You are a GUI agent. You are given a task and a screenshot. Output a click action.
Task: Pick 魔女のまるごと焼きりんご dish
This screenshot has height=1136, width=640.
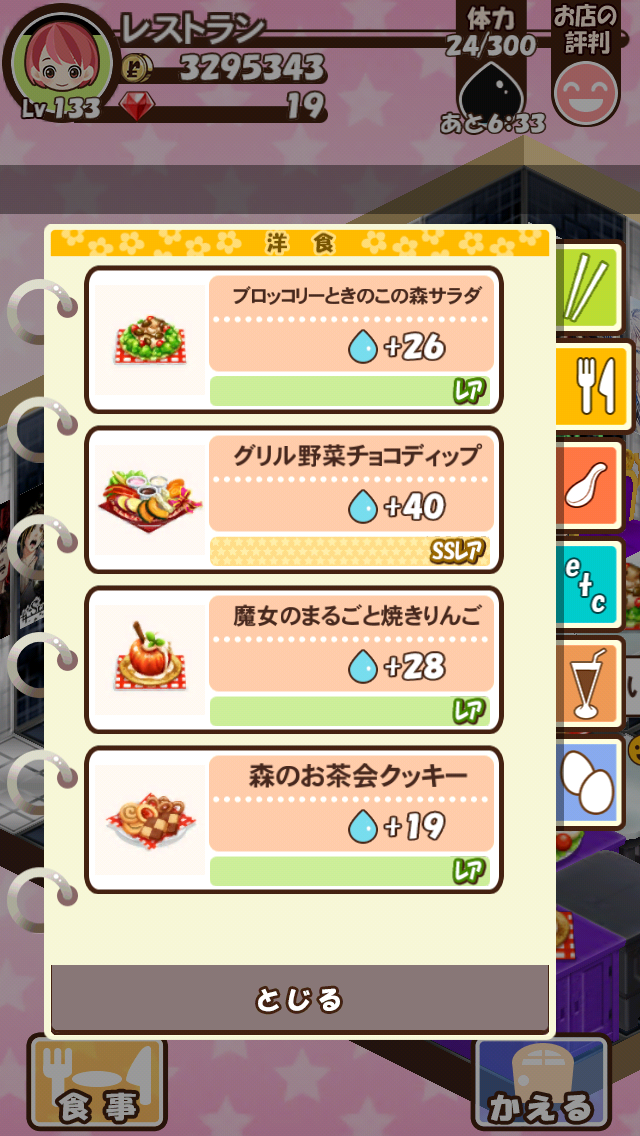[x=293, y=659]
